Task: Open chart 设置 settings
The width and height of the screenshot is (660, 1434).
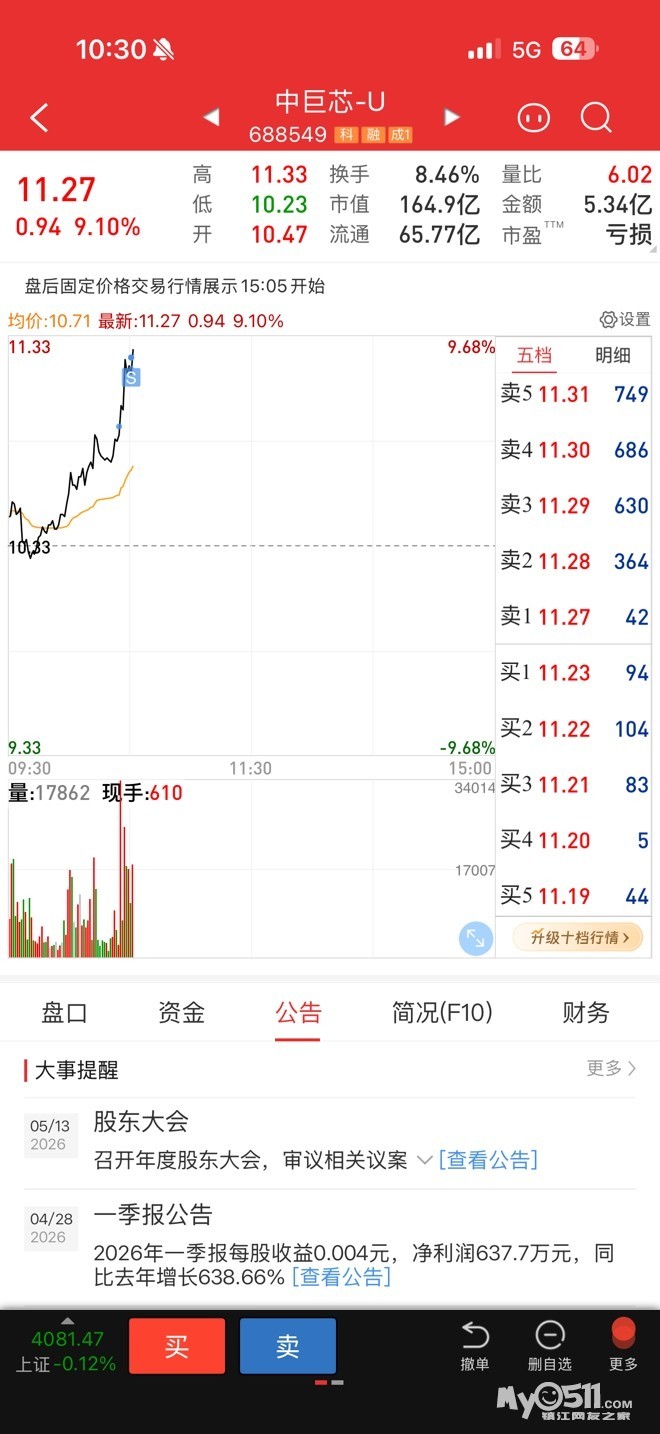Action: pyautogui.click(x=625, y=320)
